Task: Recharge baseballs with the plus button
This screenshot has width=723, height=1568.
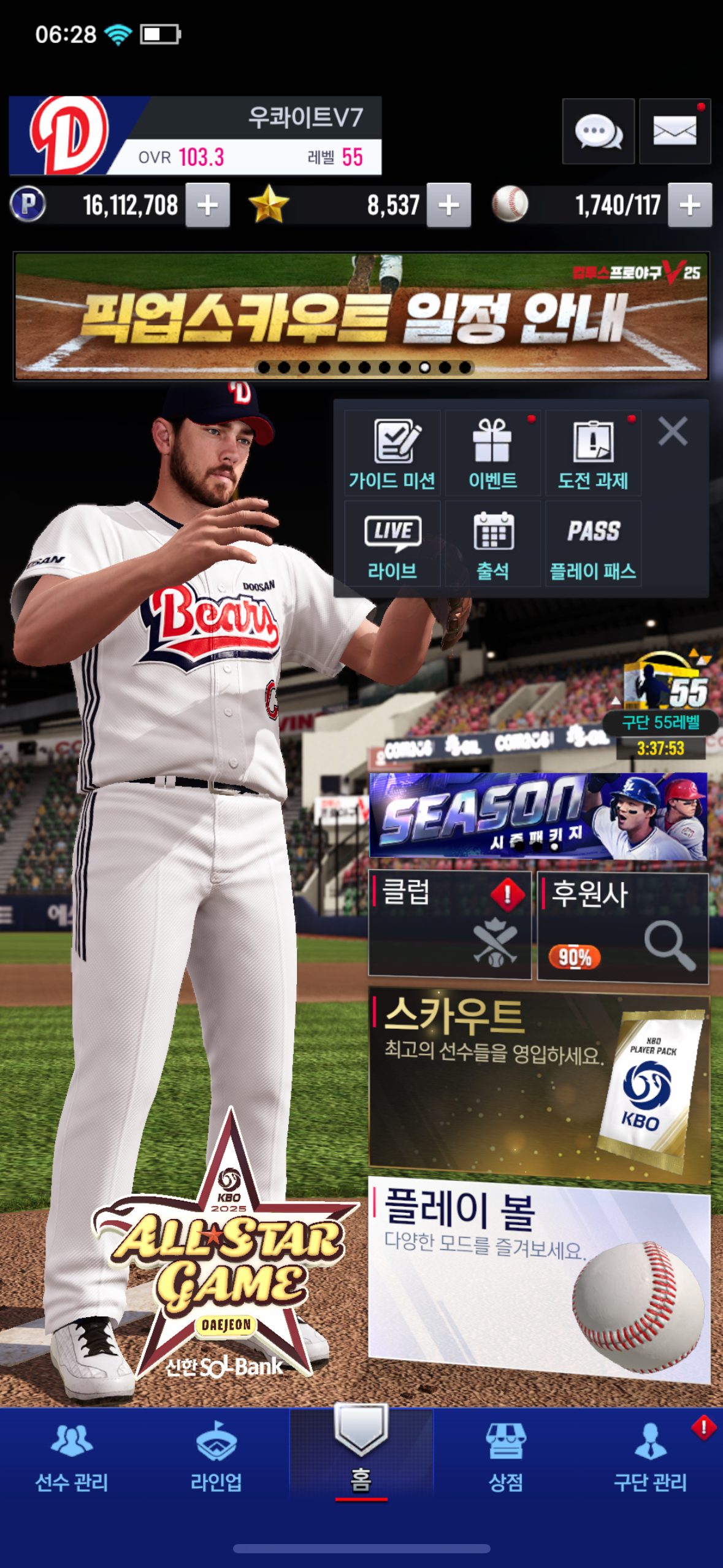Action: [690, 206]
